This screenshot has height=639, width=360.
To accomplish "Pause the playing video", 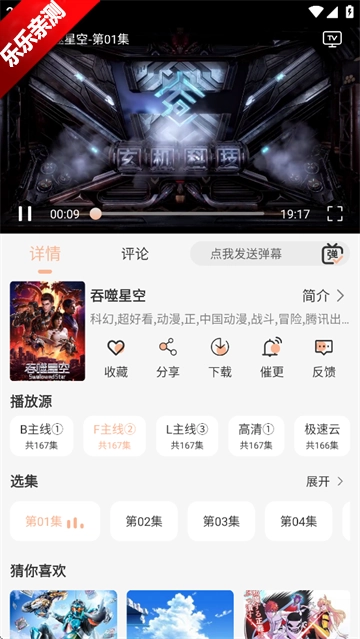I will click(25, 214).
